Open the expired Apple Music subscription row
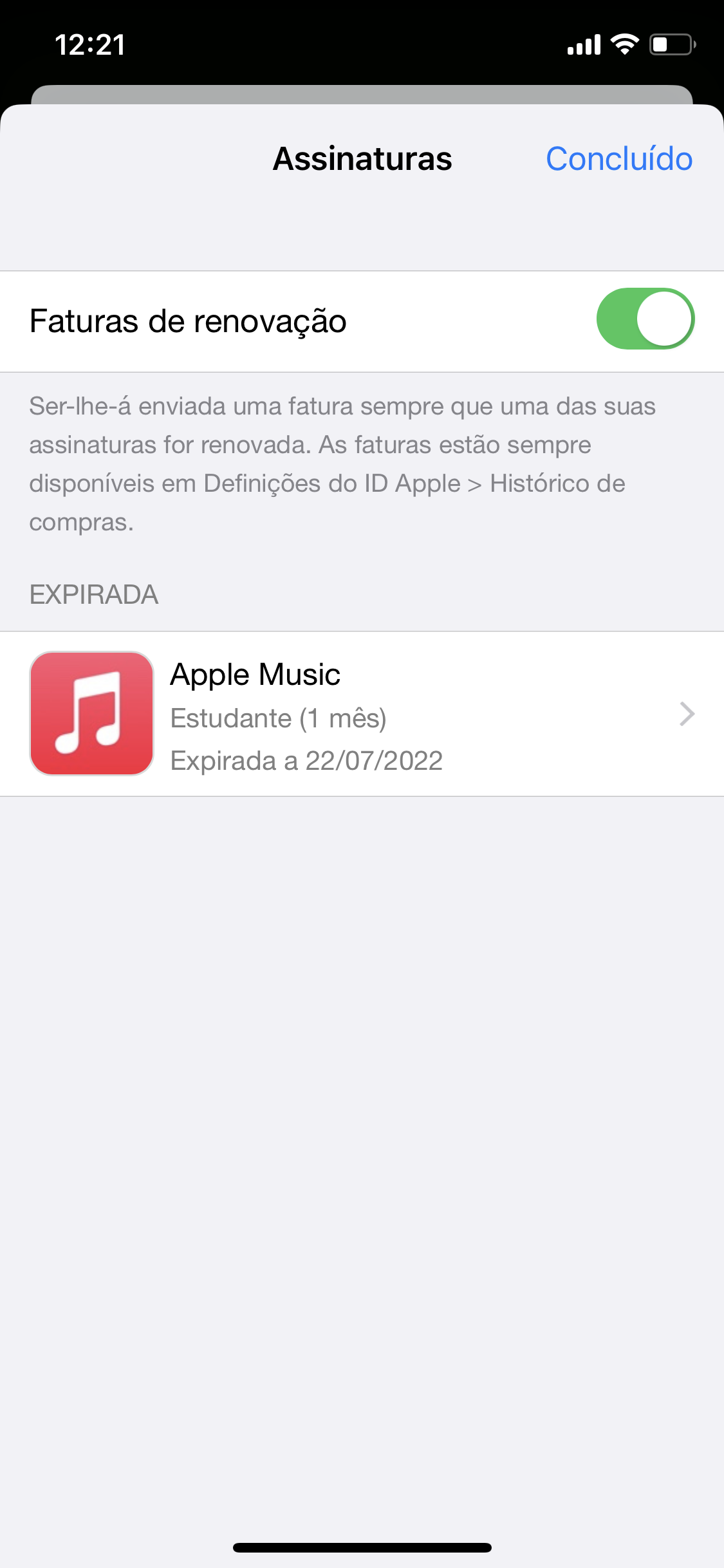 [x=362, y=713]
